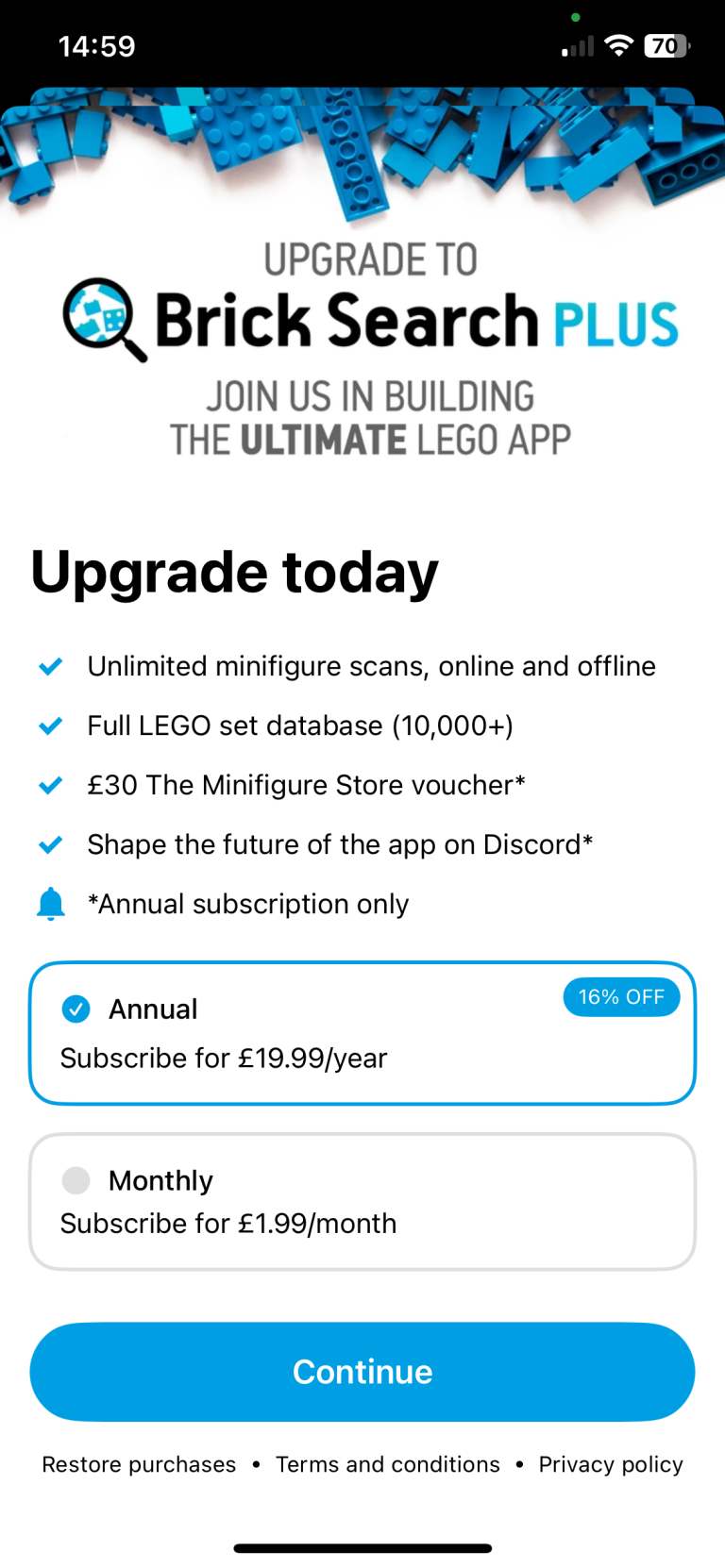The width and height of the screenshot is (725, 1568).
Task: Open the Terms and conditions link
Action: (387, 1464)
